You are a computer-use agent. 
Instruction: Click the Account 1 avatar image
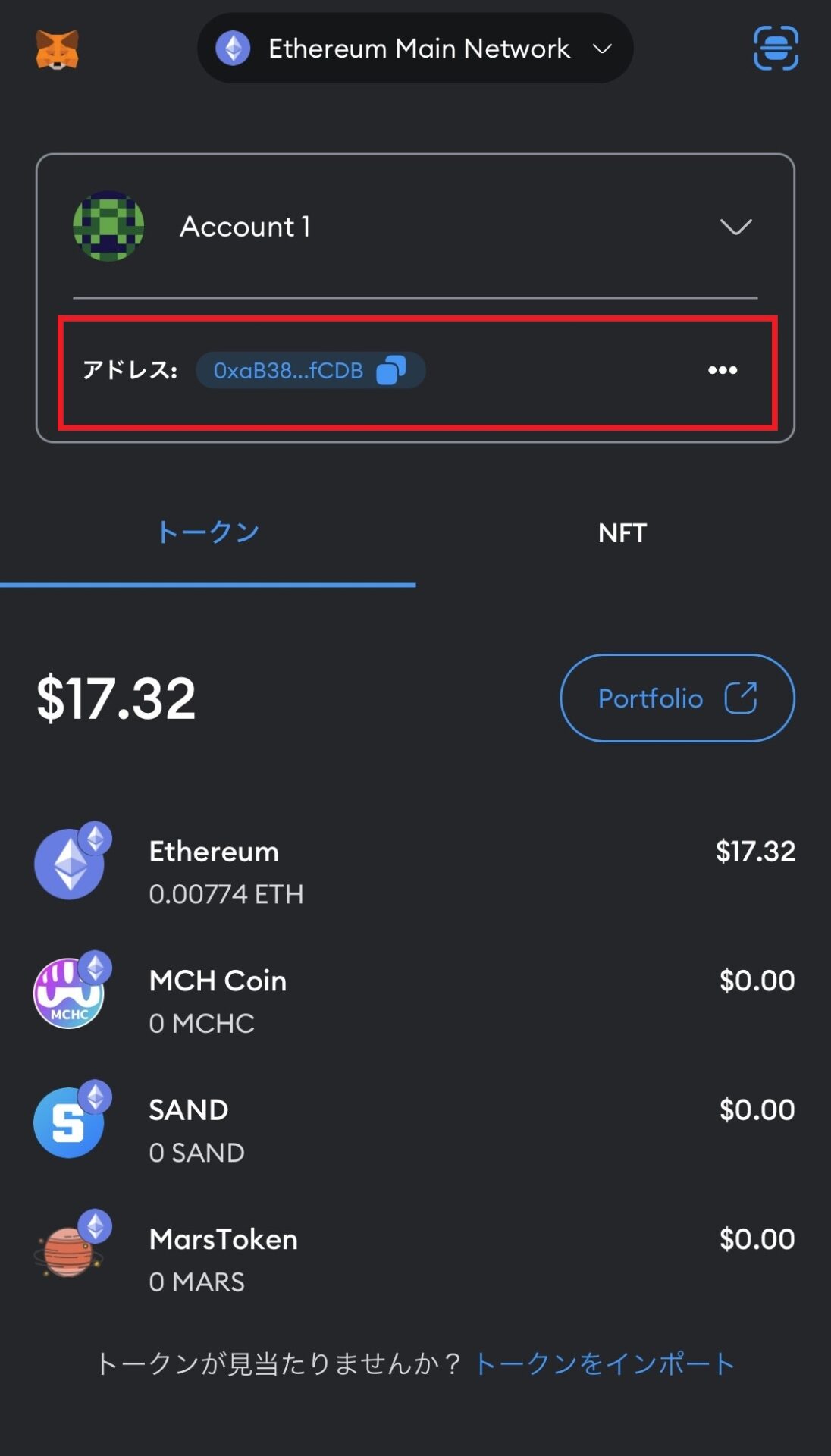click(108, 227)
